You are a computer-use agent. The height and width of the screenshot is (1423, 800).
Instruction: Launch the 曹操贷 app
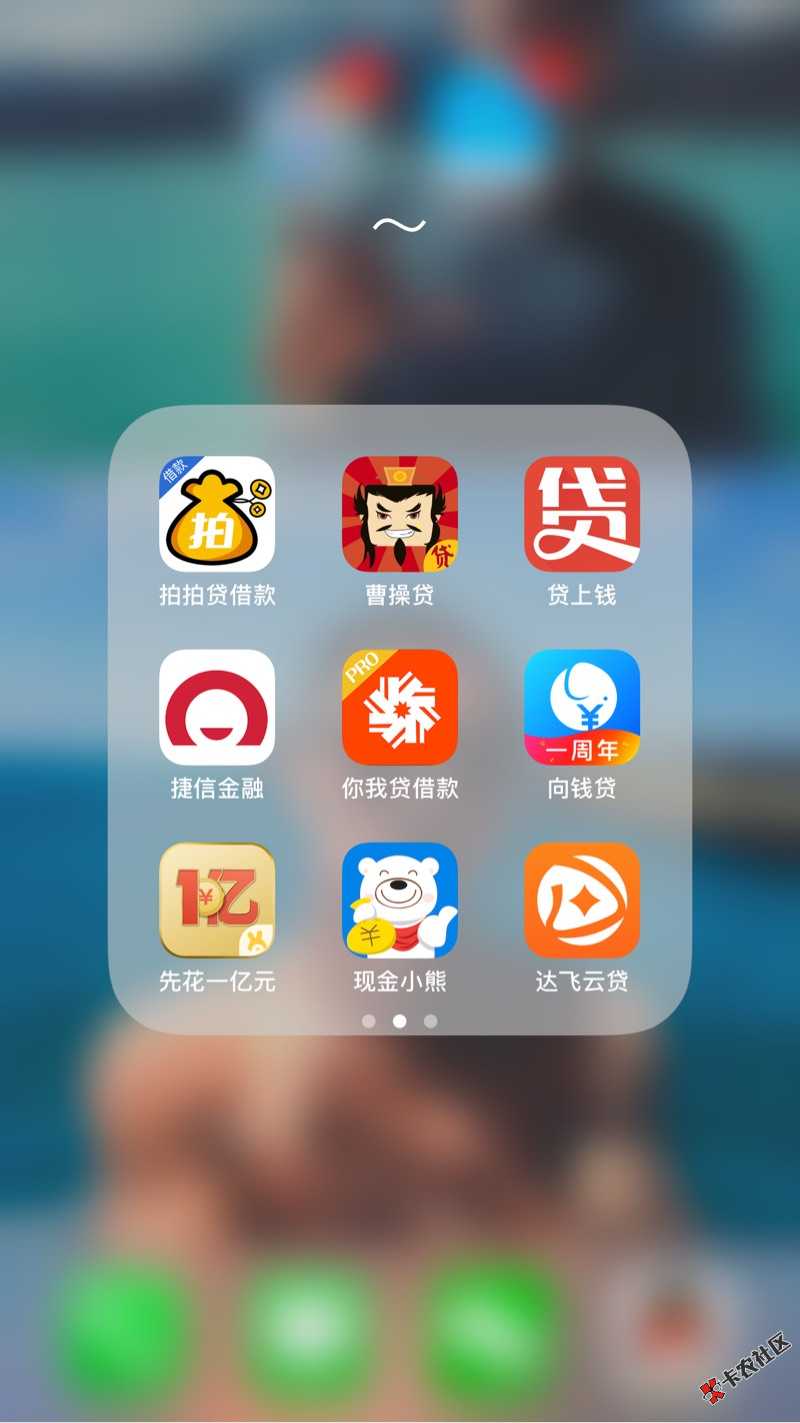[399, 514]
